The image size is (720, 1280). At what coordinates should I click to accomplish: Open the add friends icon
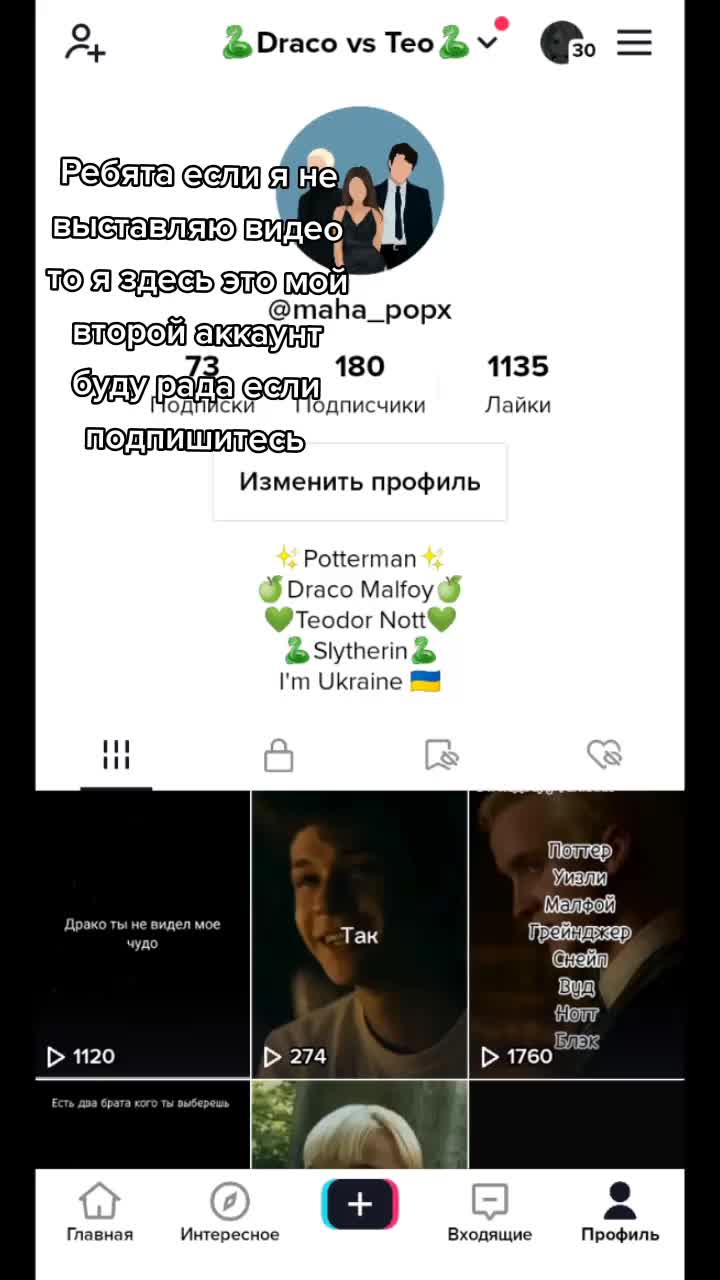86,43
